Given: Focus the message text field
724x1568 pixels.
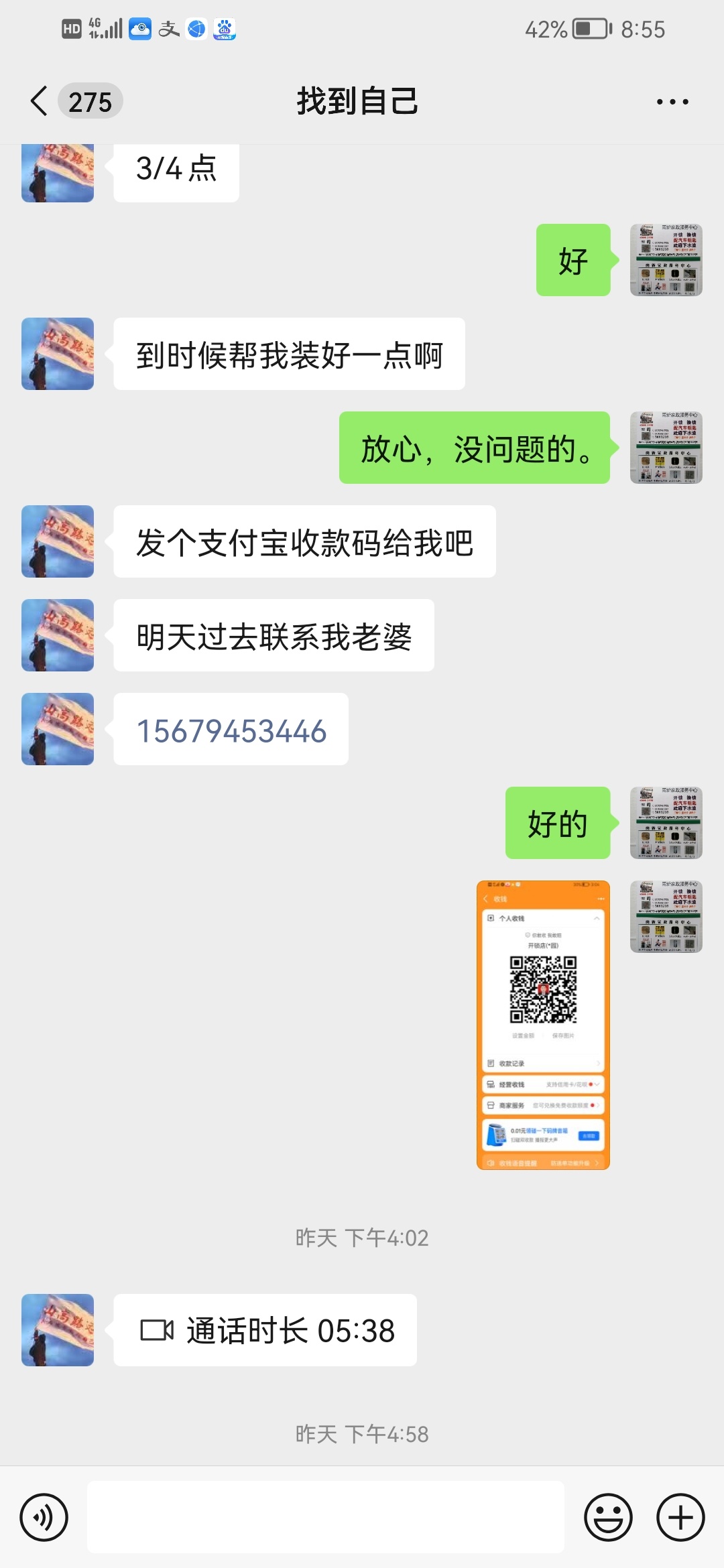Looking at the screenshot, I should point(325,1517).
